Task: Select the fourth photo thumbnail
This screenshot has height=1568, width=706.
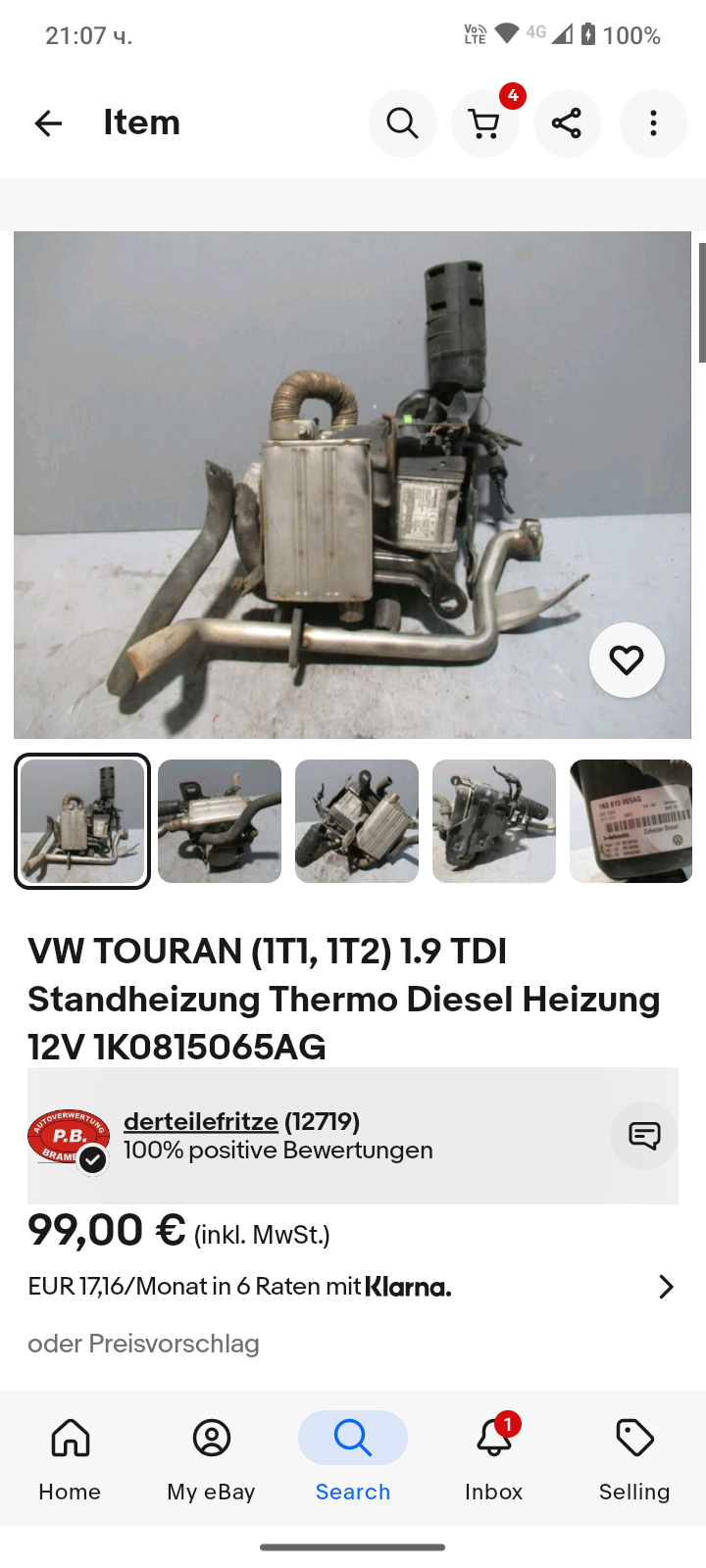Action: click(x=494, y=821)
